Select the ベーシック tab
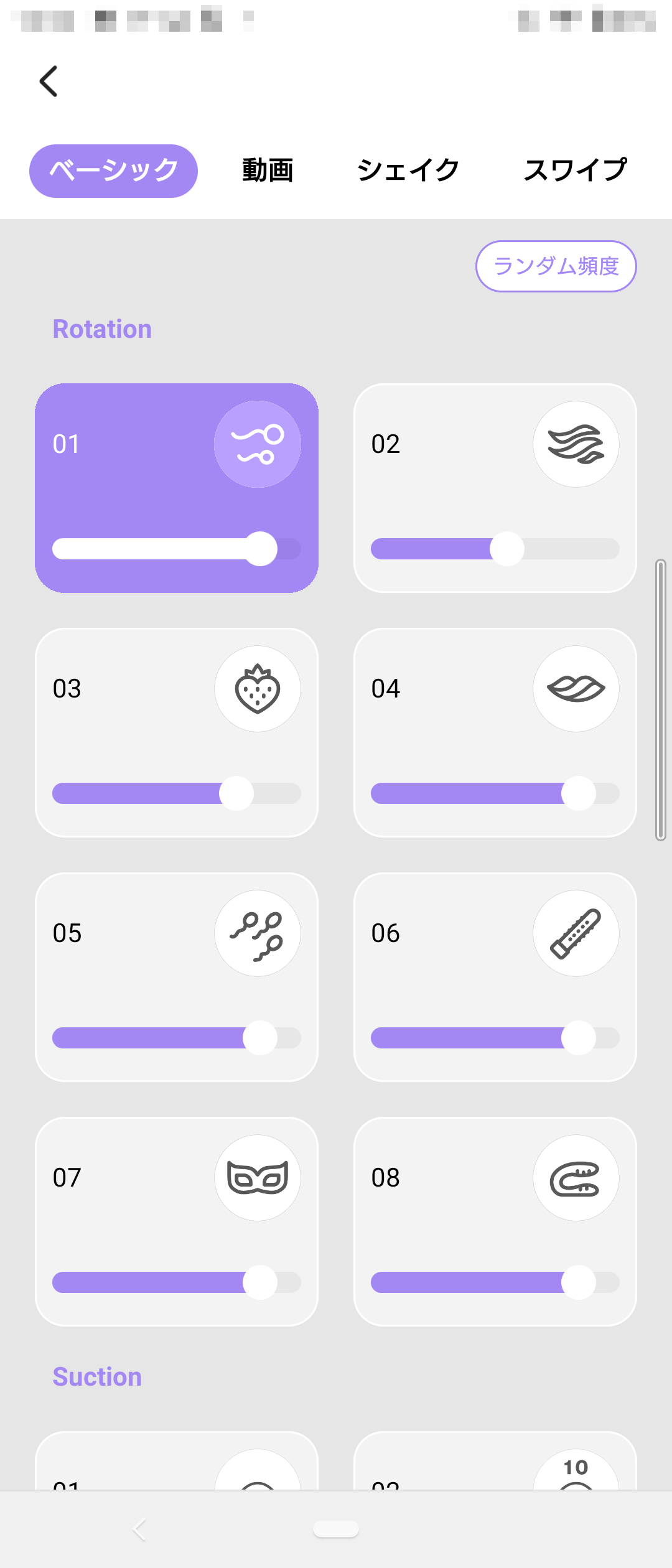This screenshot has width=672, height=1568. coord(113,171)
